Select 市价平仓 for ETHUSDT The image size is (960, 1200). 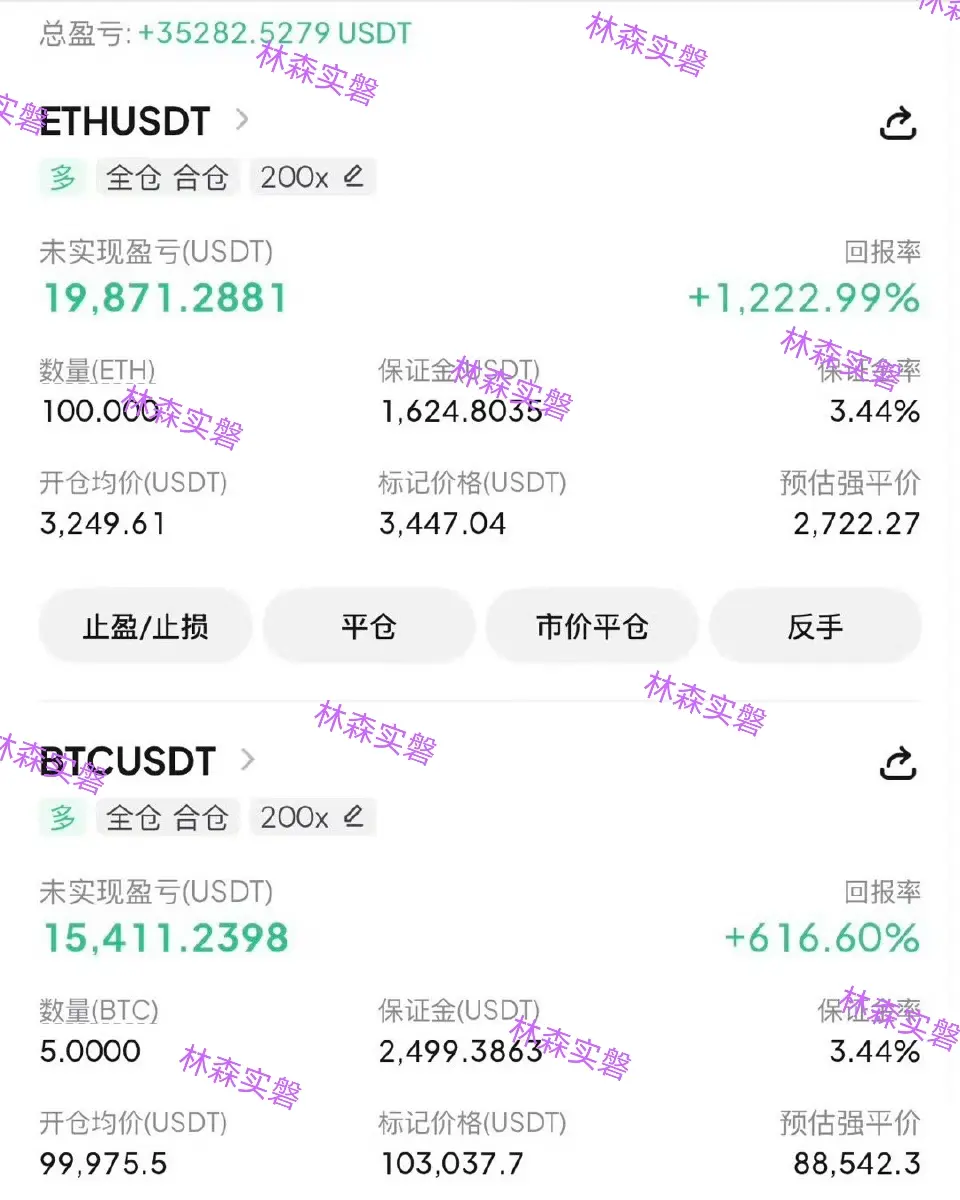592,627
